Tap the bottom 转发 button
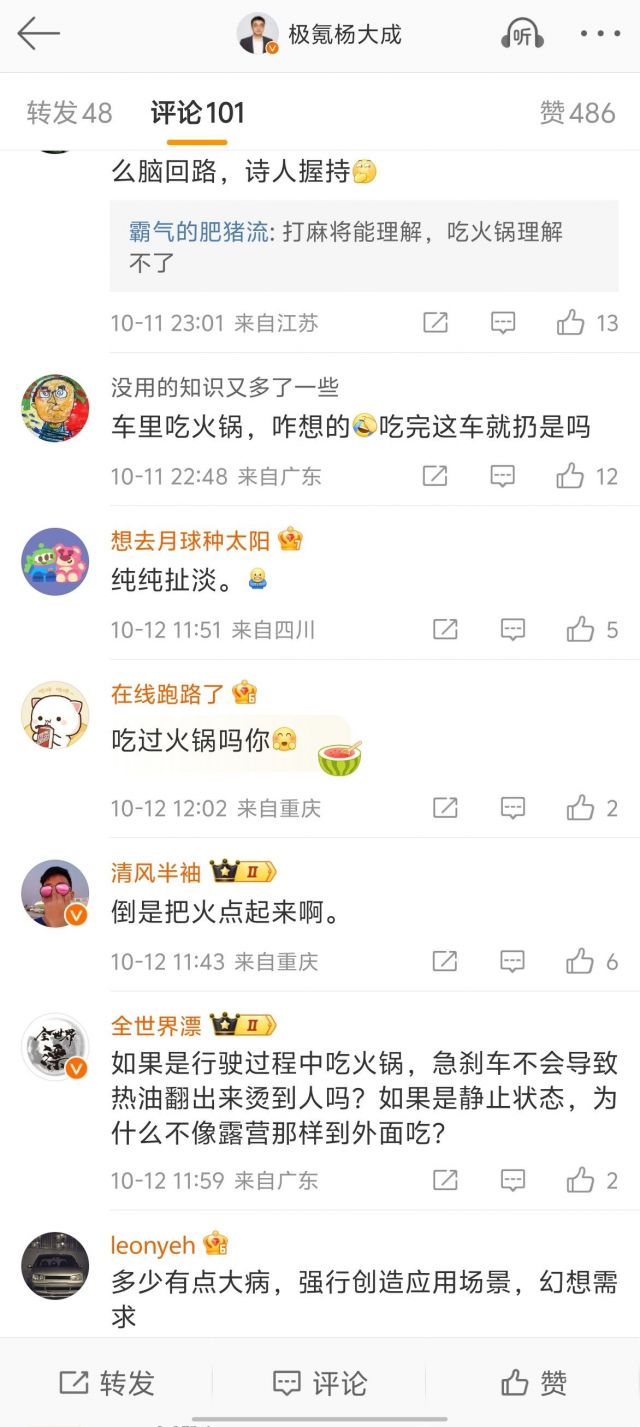Image resolution: width=640 pixels, height=1427 pixels. (x=107, y=1383)
